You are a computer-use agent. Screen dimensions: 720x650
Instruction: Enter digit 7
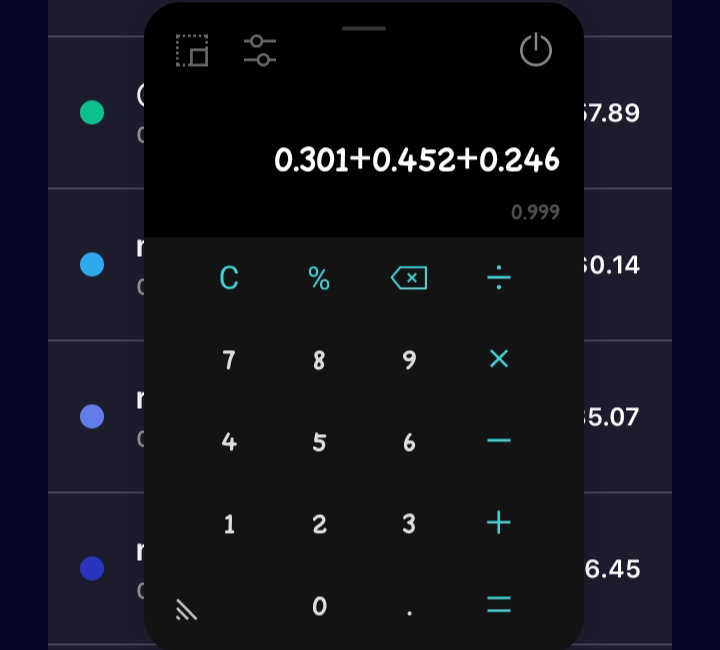229,360
